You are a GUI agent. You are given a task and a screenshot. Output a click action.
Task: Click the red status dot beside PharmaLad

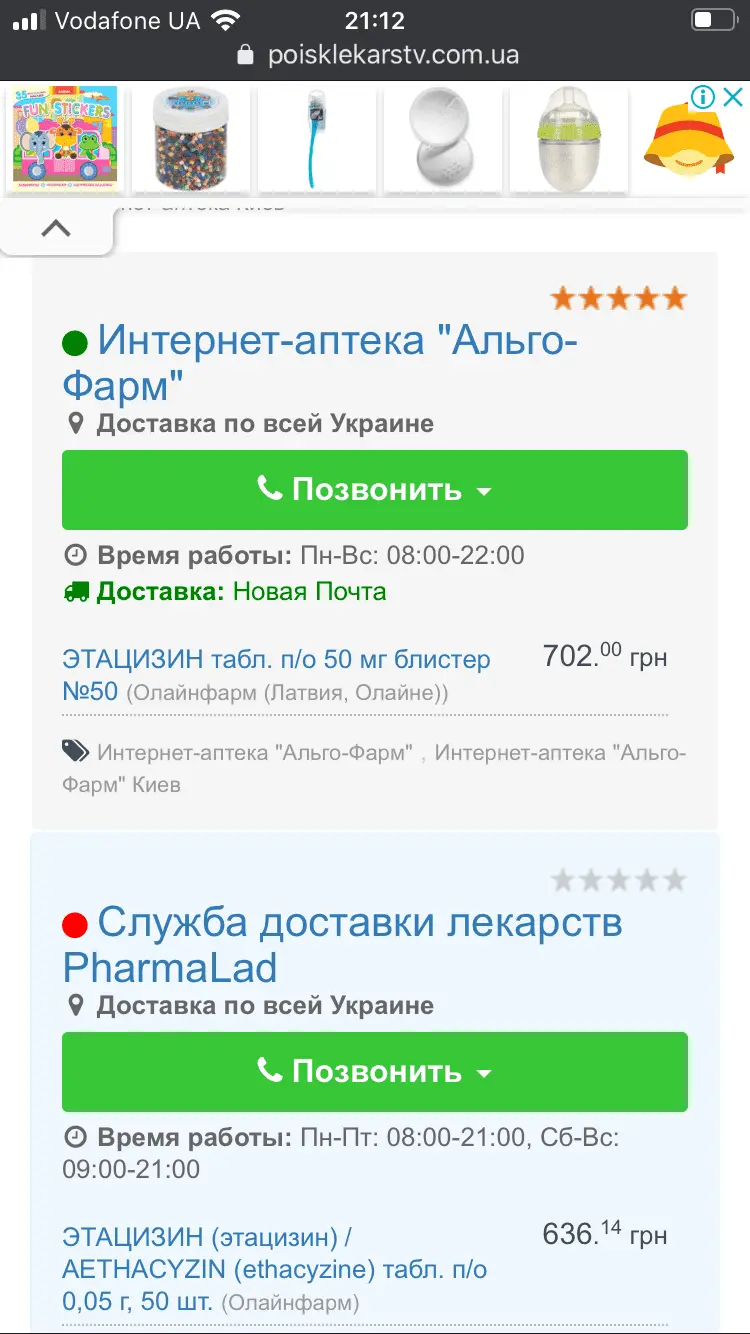coord(74,922)
